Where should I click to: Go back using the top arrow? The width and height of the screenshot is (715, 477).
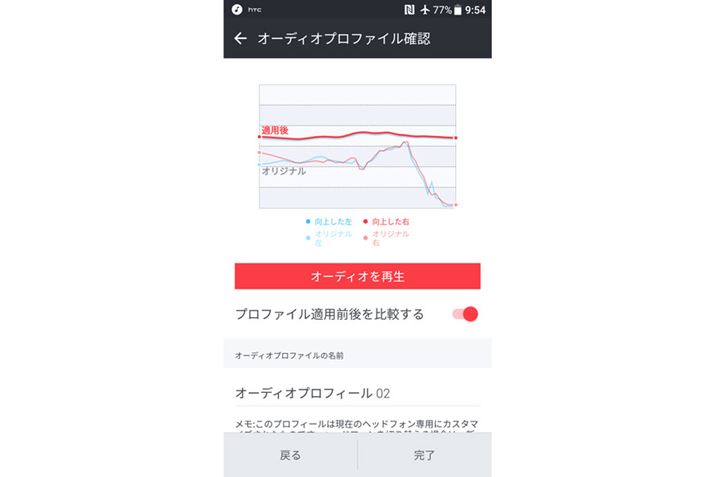point(240,39)
